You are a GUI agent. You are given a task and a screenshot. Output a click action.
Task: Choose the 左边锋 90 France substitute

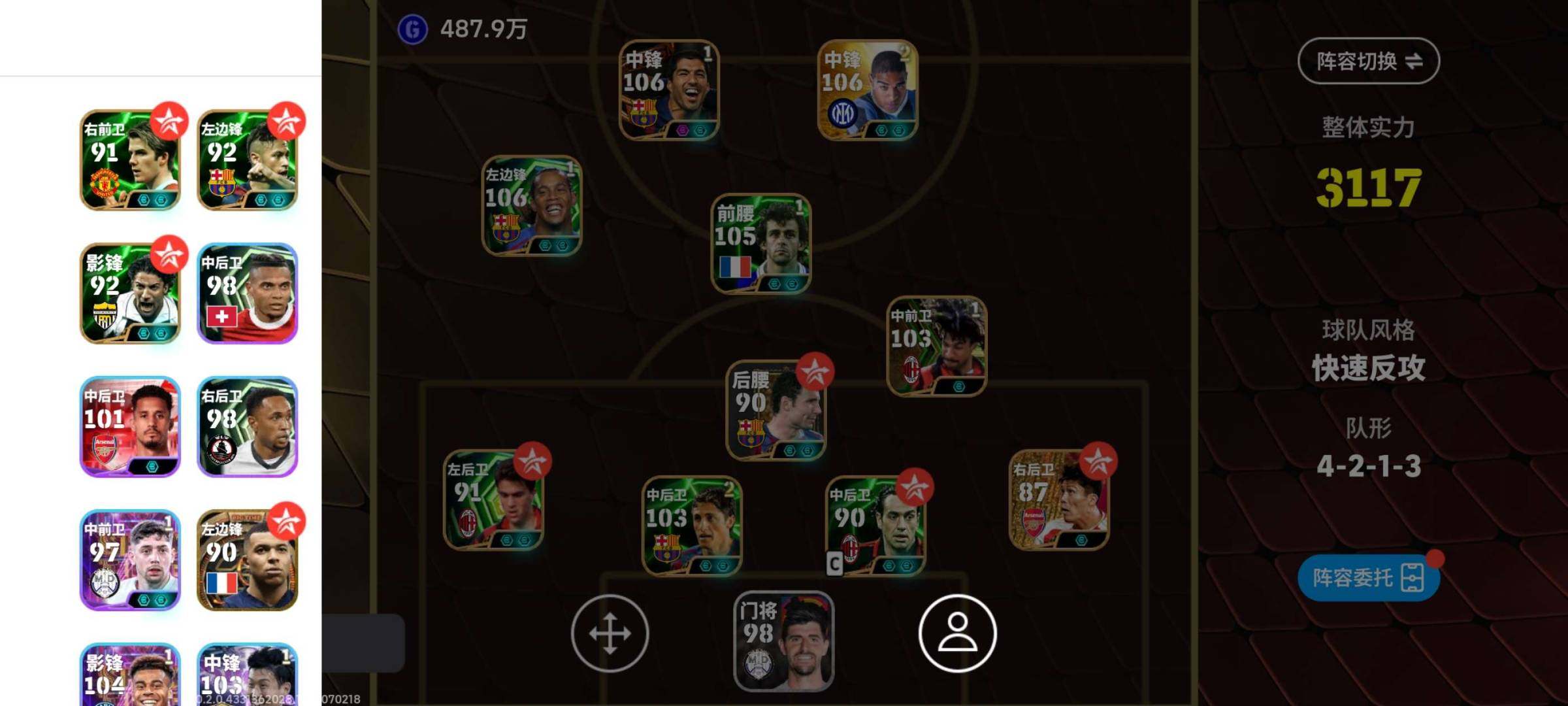pos(248,560)
